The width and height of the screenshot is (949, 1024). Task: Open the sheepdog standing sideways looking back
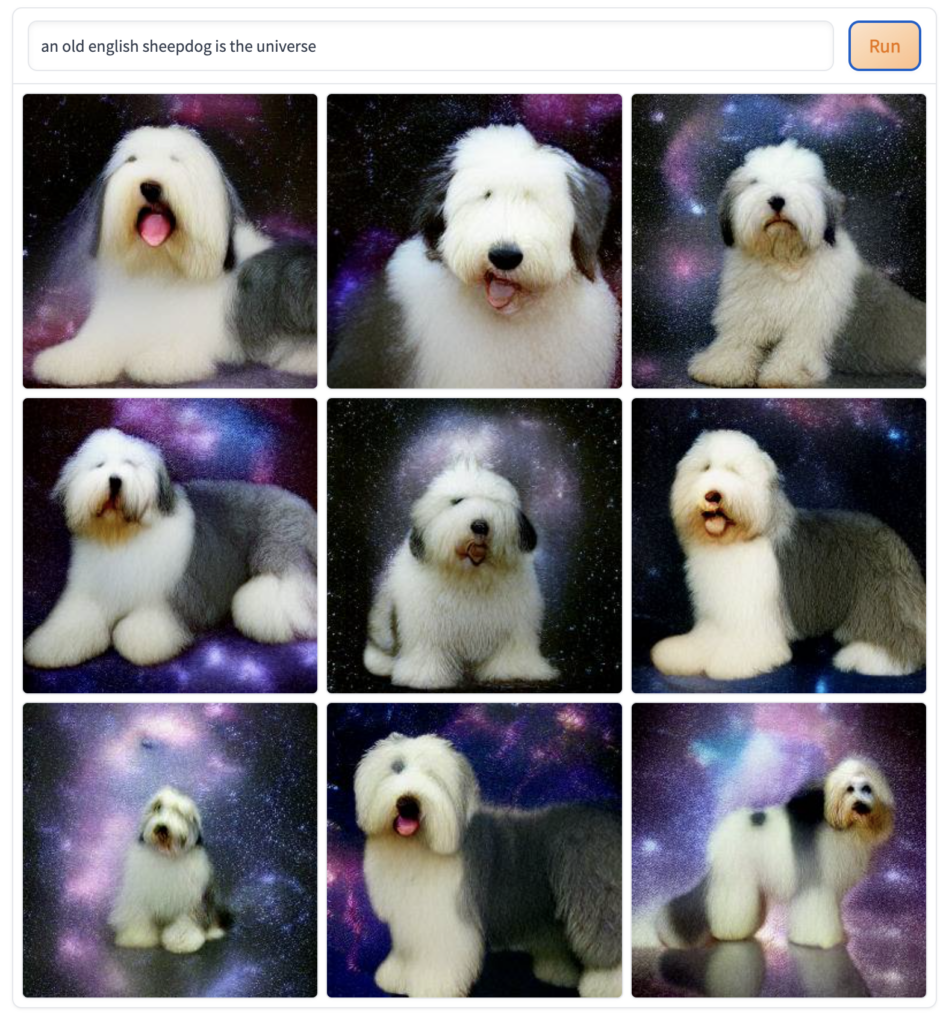[778, 850]
